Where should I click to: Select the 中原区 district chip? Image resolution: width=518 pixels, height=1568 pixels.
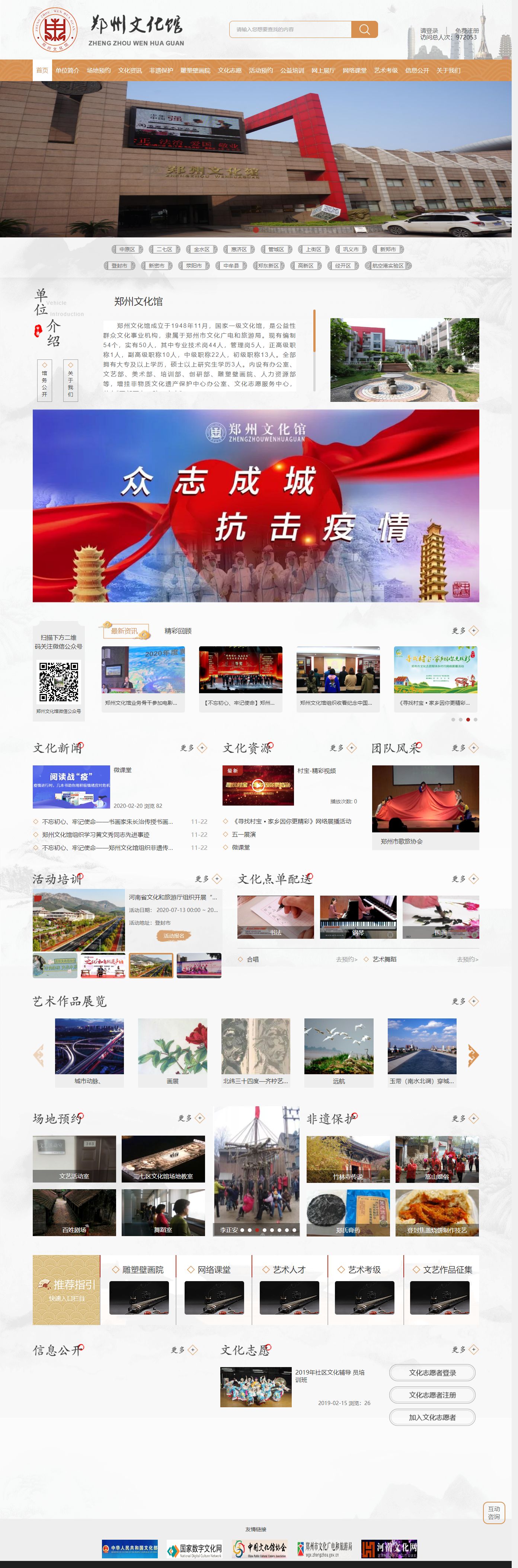127,250
